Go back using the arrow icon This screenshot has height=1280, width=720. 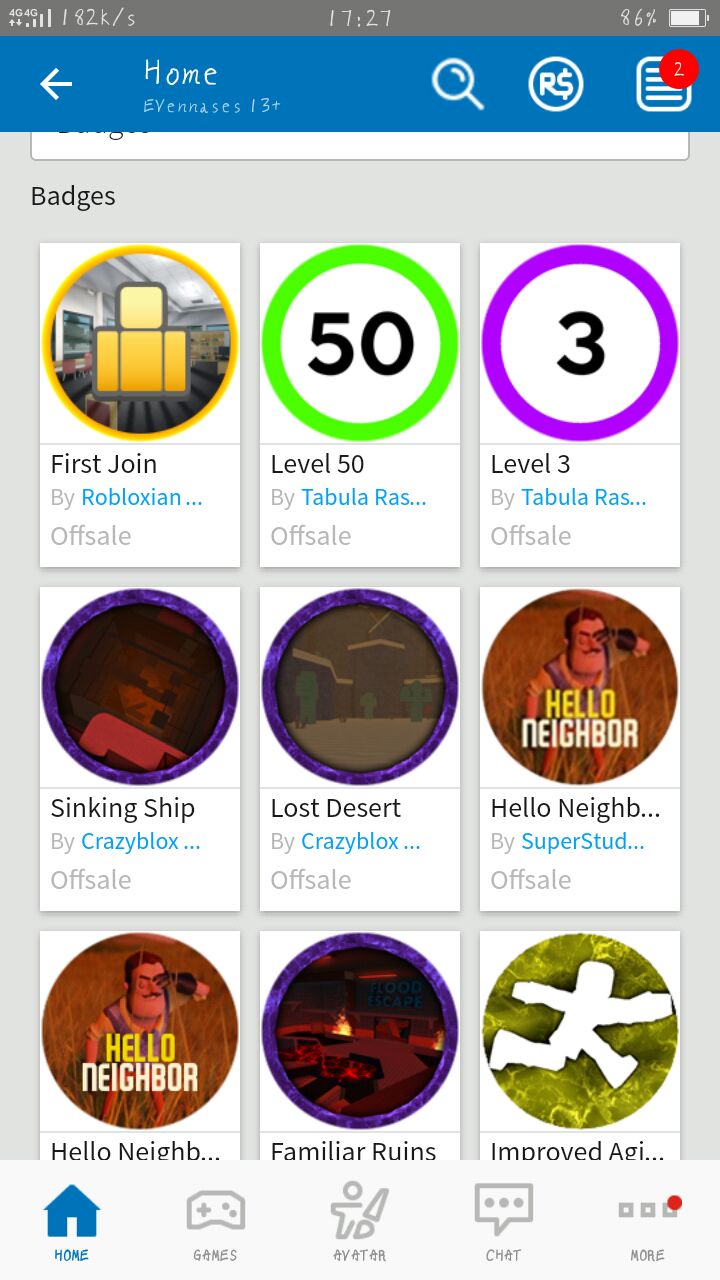(56, 84)
